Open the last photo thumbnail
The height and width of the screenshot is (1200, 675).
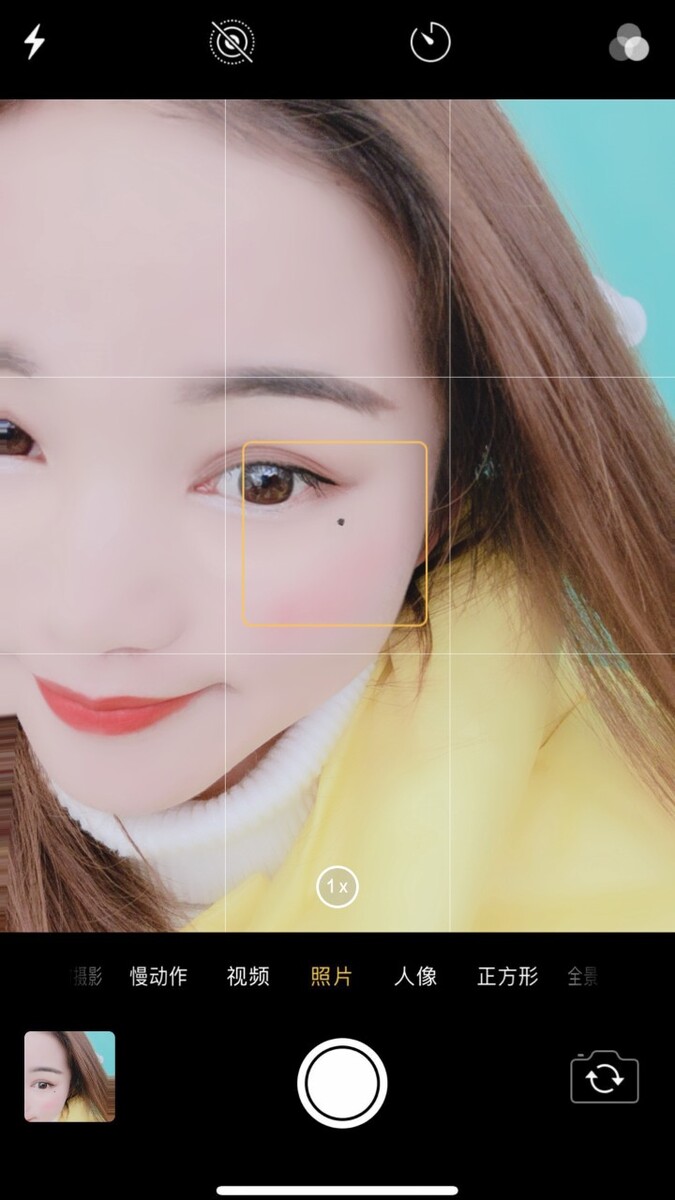pyautogui.click(x=70, y=1077)
